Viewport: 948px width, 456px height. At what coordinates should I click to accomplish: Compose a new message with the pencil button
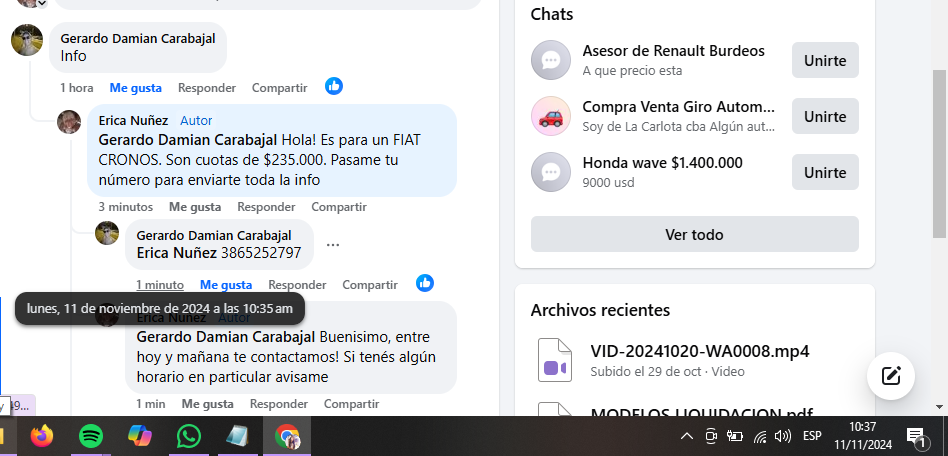coord(891,376)
